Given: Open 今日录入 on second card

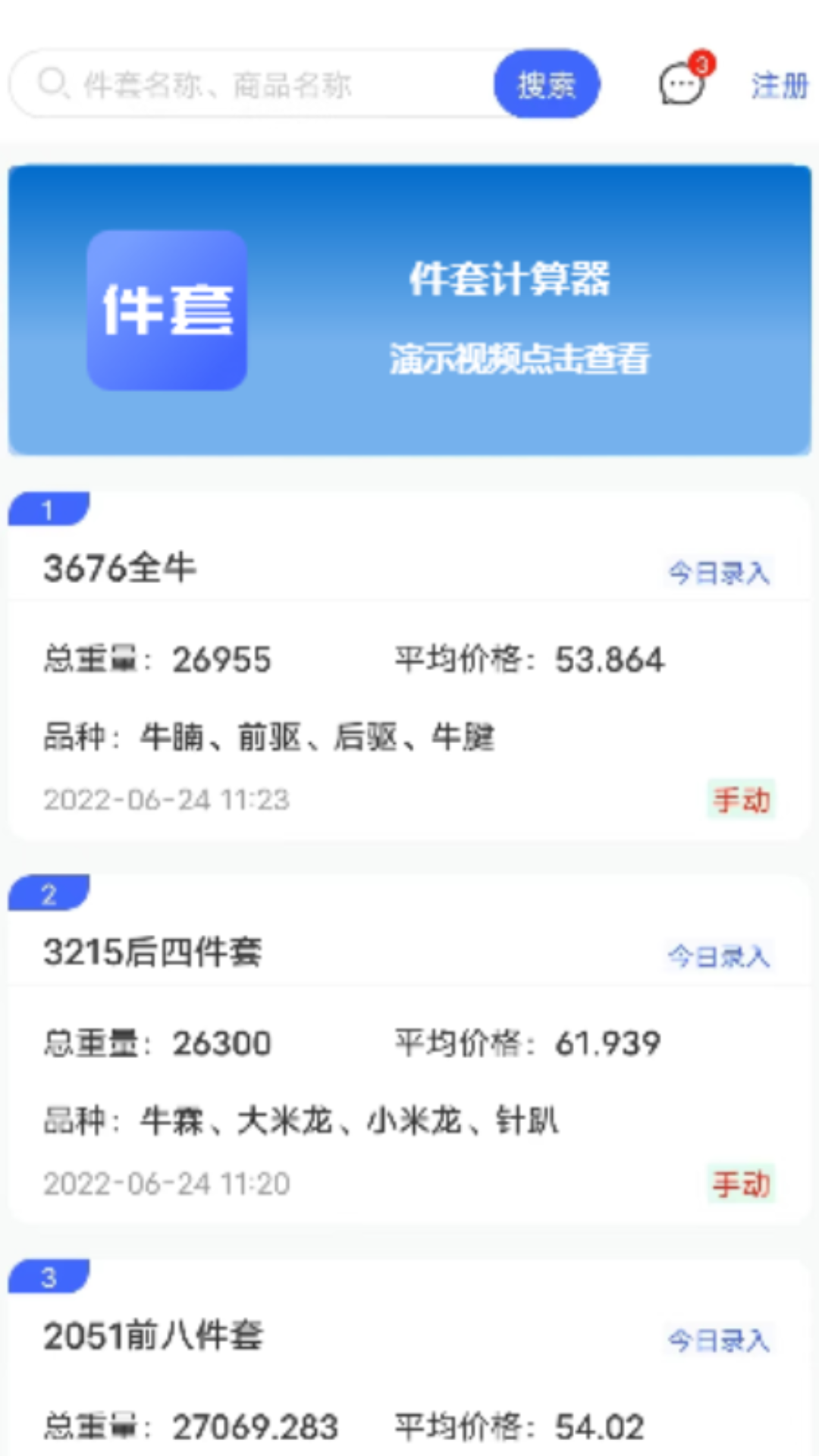Looking at the screenshot, I should point(719,958).
